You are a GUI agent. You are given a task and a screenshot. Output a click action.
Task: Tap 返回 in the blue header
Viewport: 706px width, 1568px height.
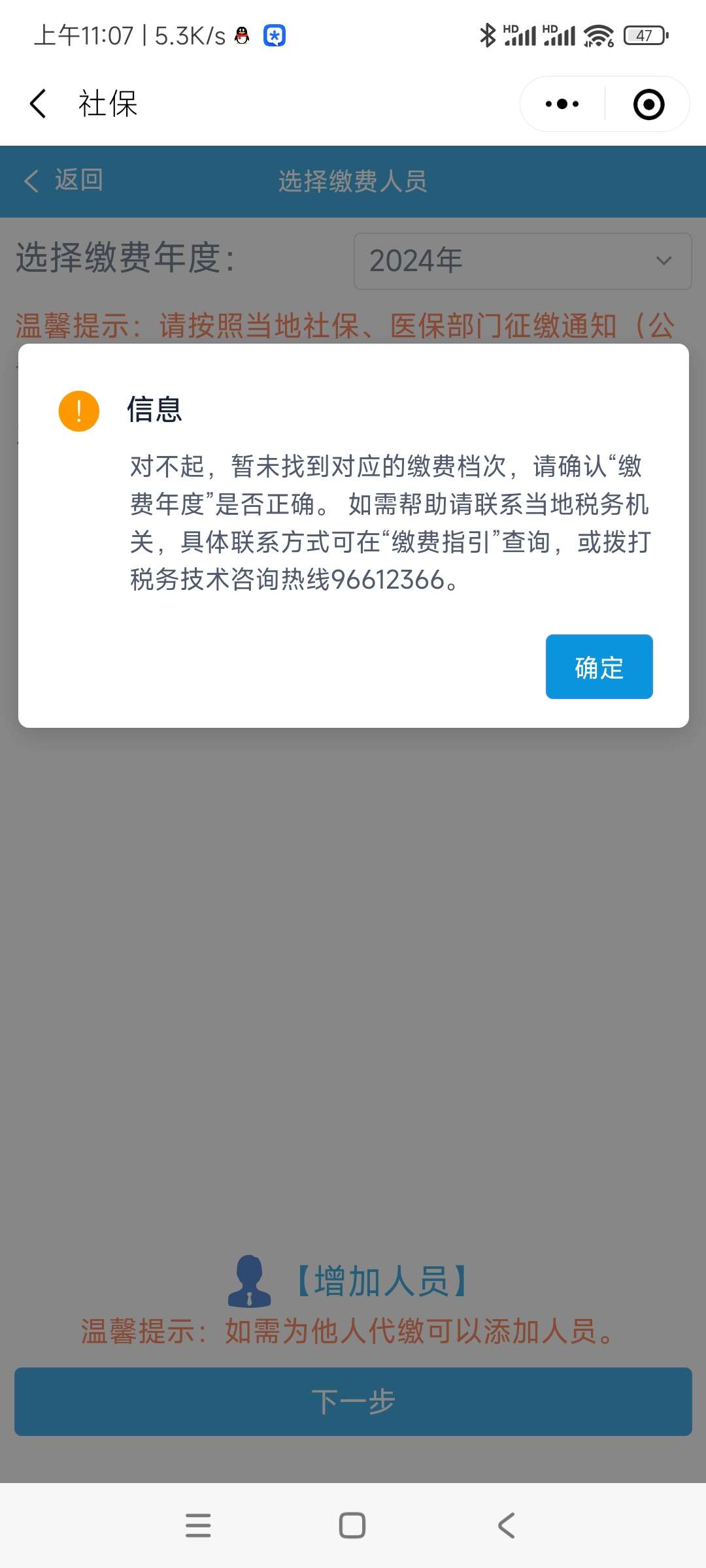[63, 180]
